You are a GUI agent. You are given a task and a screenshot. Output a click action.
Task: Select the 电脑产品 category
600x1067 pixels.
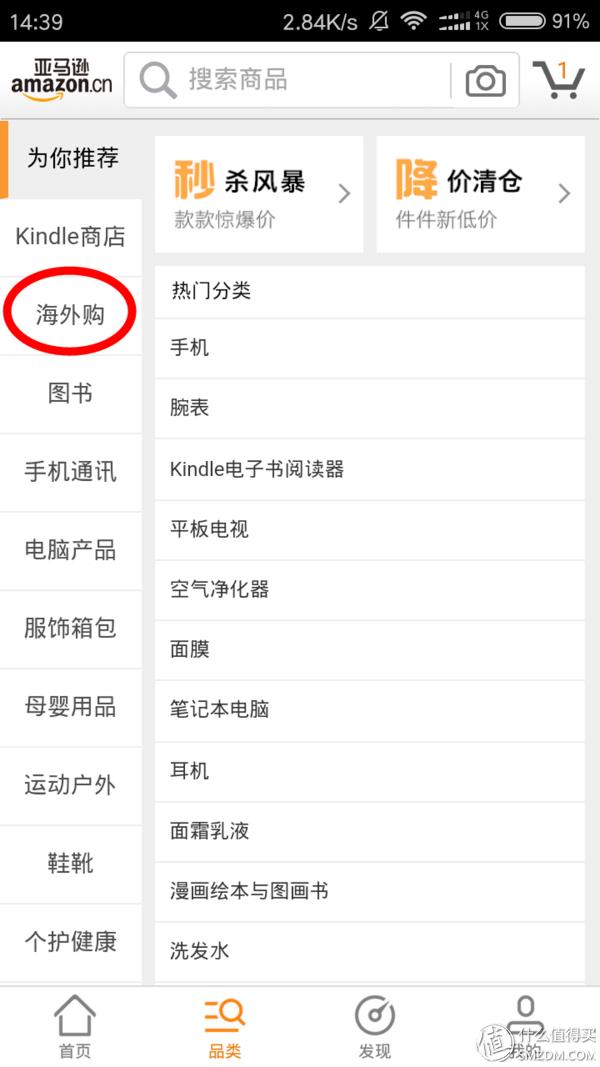coord(70,549)
